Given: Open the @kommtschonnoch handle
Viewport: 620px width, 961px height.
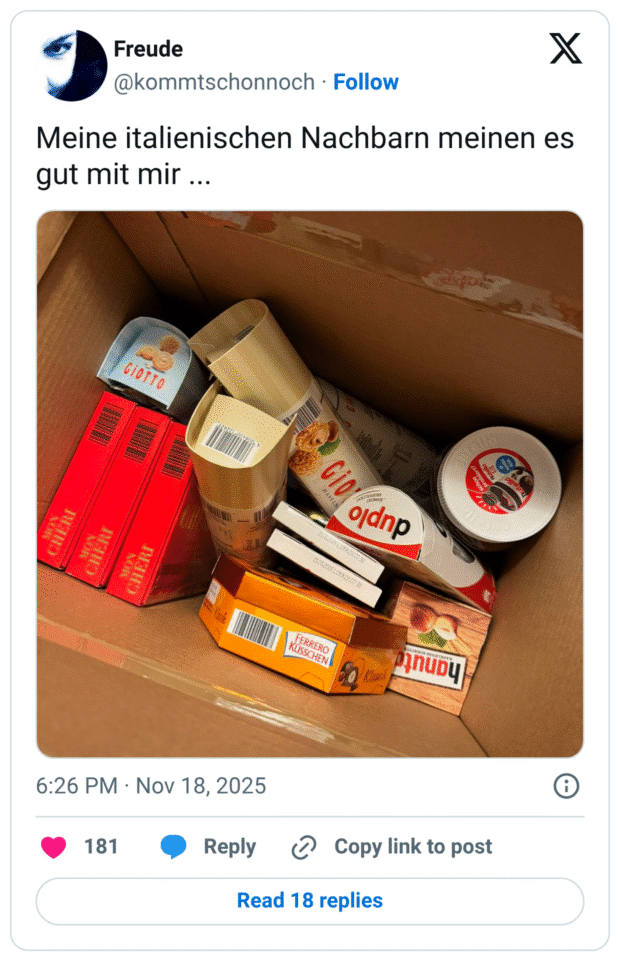Looking at the screenshot, I should click(x=213, y=82).
